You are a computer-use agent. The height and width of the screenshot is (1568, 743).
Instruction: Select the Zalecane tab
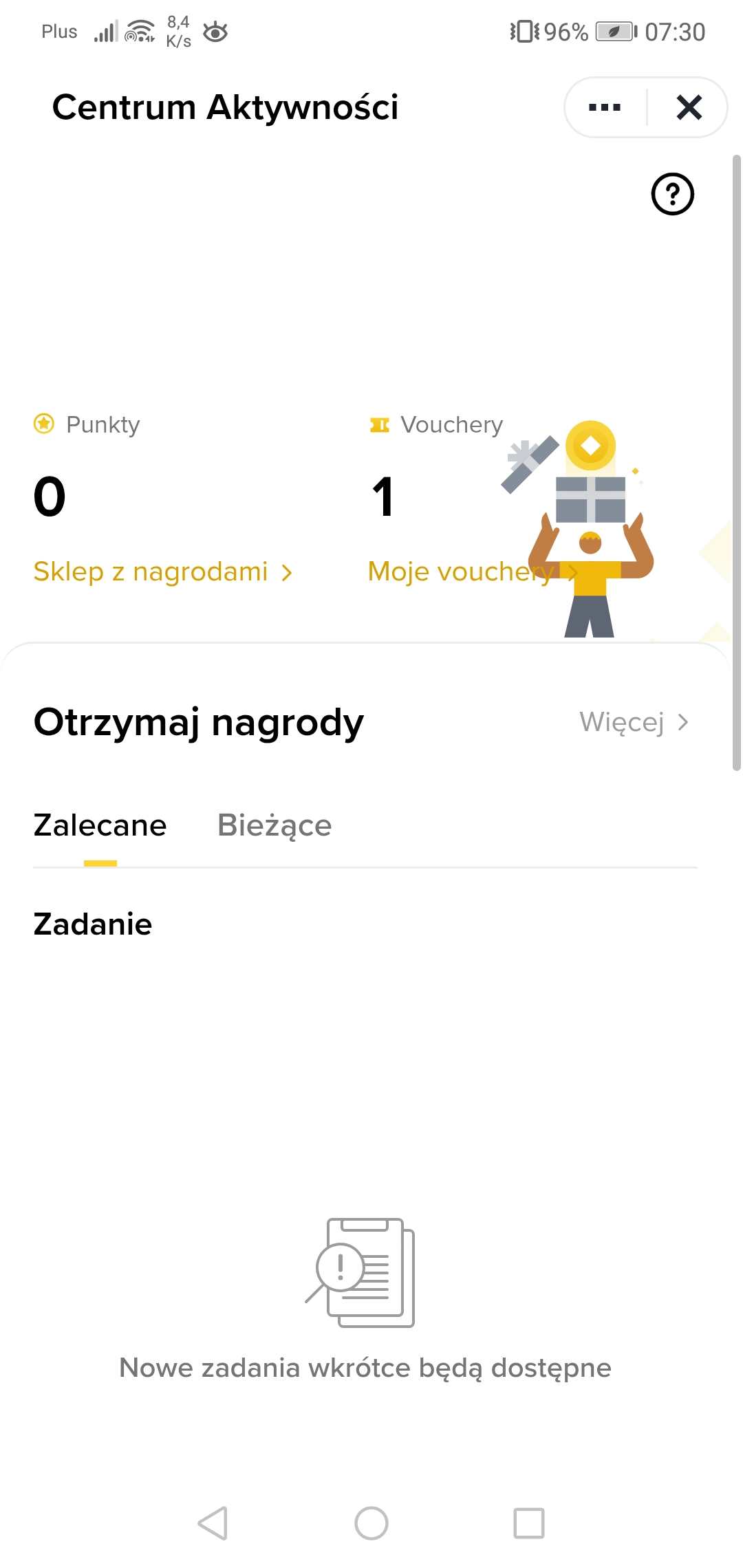pyautogui.click(x=100, y=825)
